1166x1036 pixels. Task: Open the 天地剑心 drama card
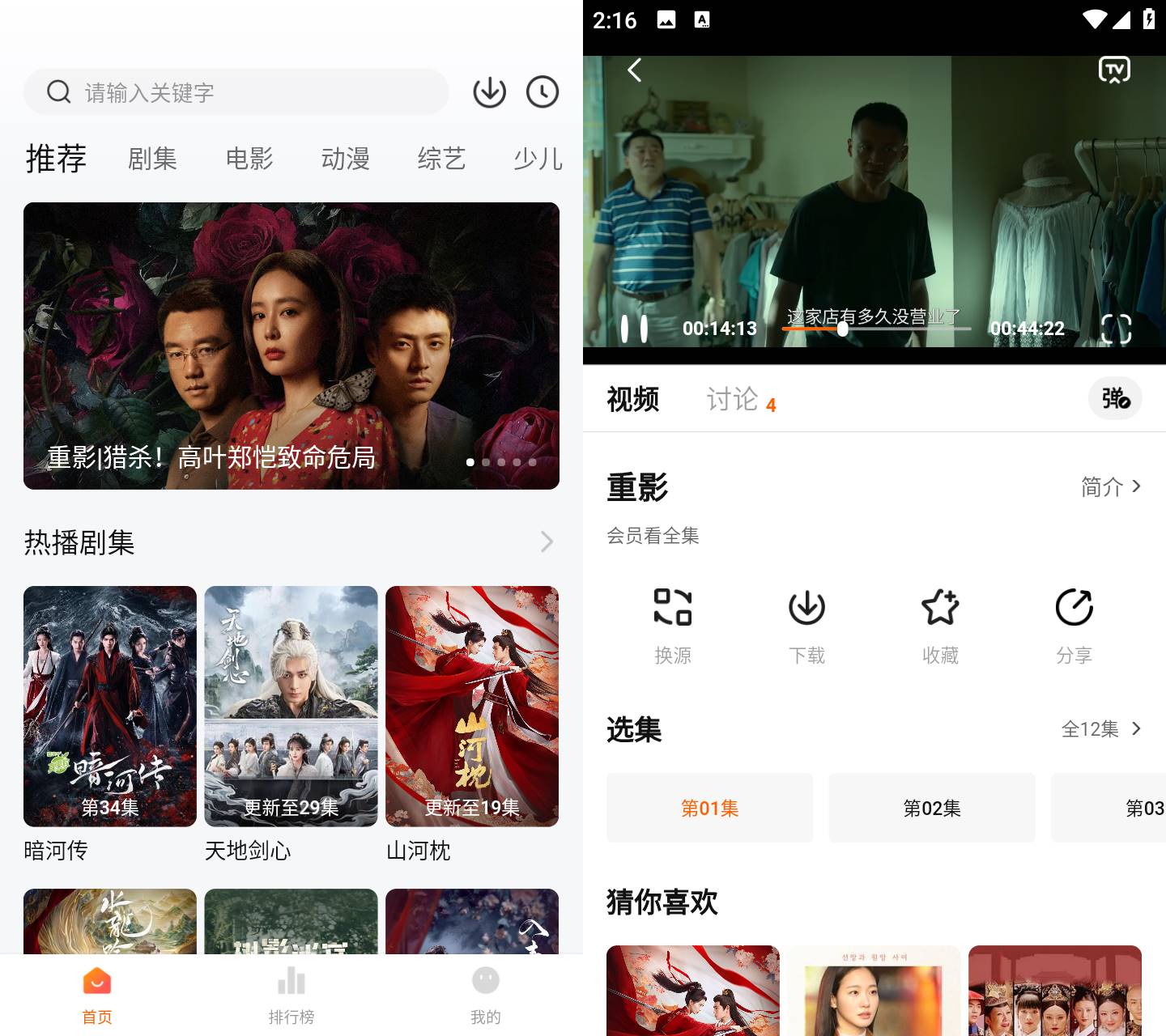click(291, 707)
